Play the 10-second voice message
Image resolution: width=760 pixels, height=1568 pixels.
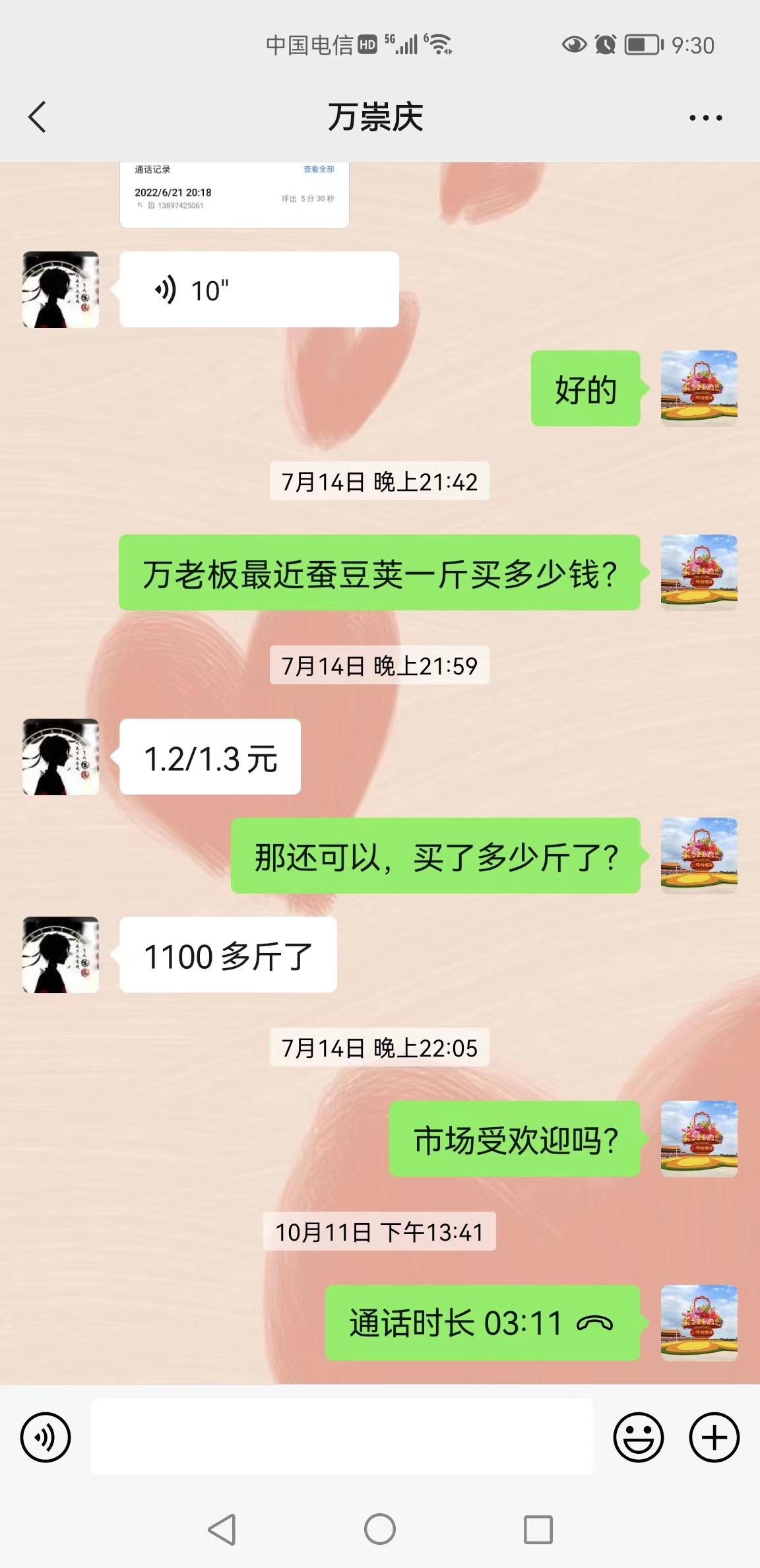(259, 290)
